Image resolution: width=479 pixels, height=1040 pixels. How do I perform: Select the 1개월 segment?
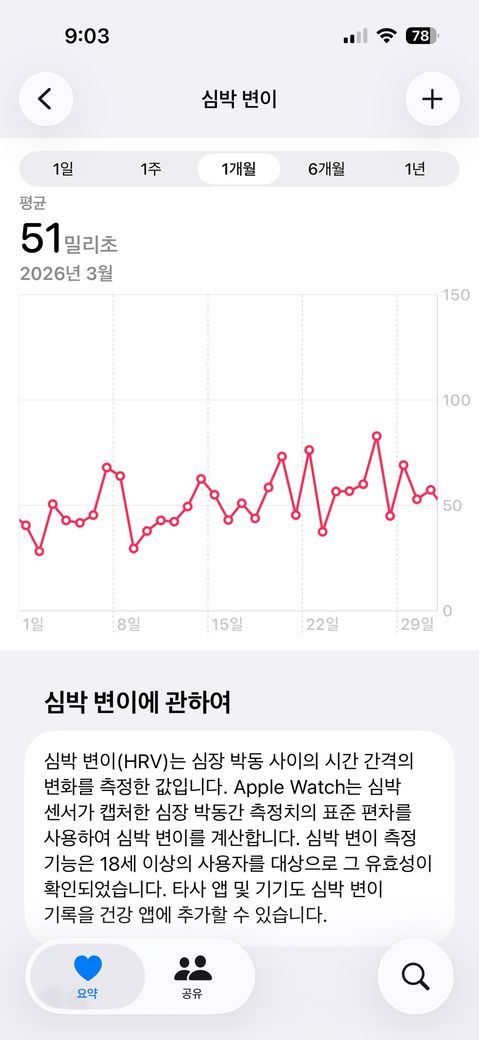click(x=239, y=169)
